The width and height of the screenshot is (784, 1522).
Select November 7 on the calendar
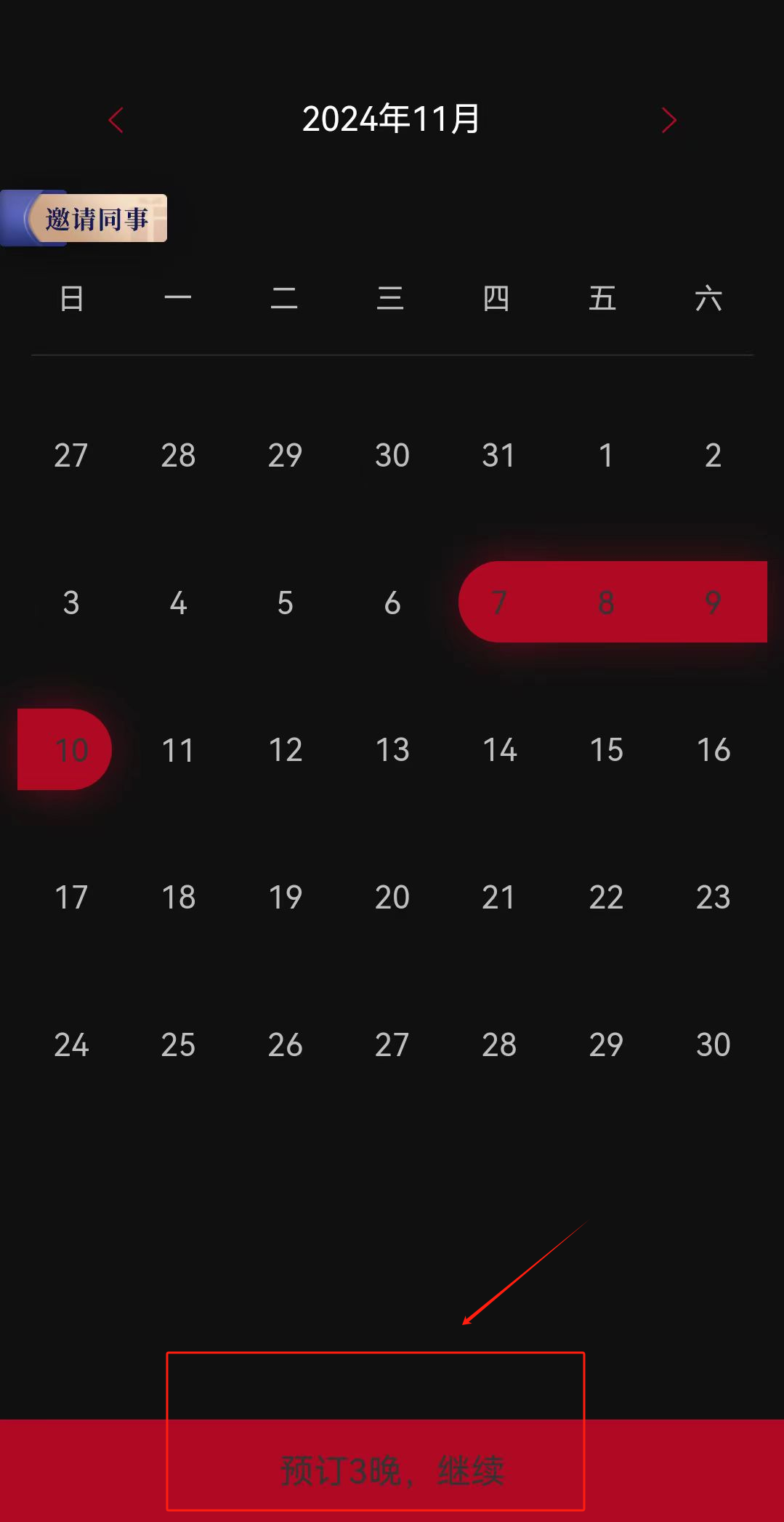[x=498, y=603]
